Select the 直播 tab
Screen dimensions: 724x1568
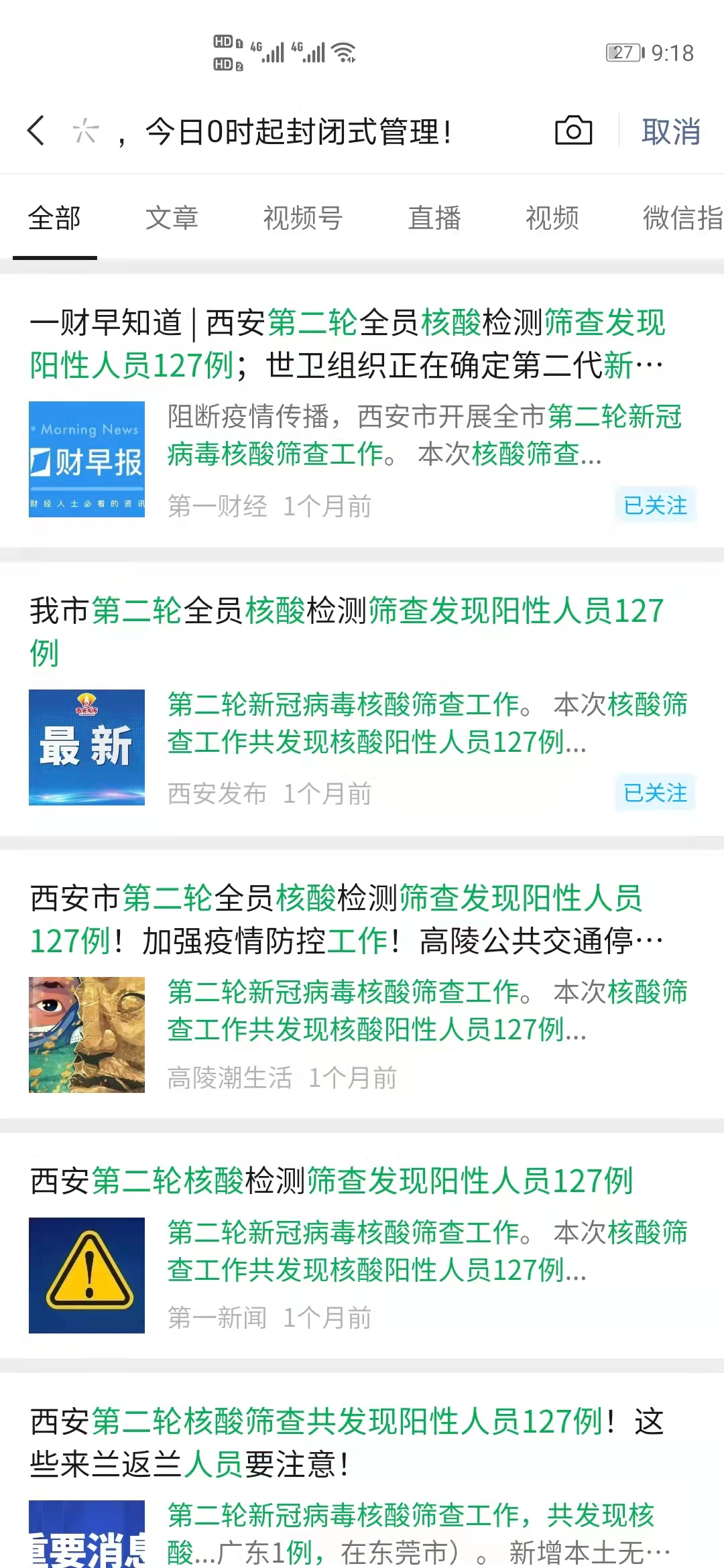[434, 218]
